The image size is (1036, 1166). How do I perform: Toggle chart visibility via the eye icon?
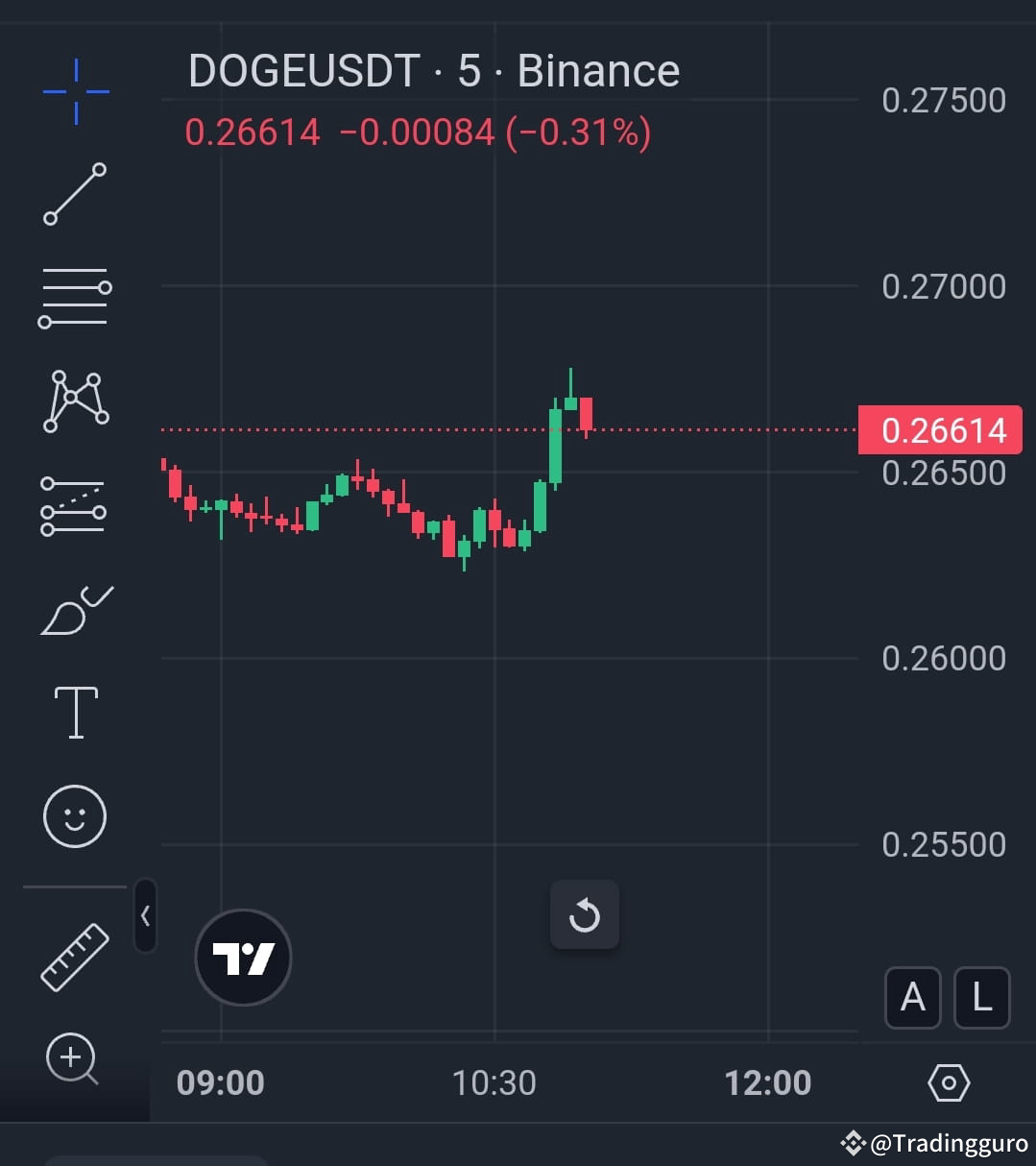pos(949,1082)
